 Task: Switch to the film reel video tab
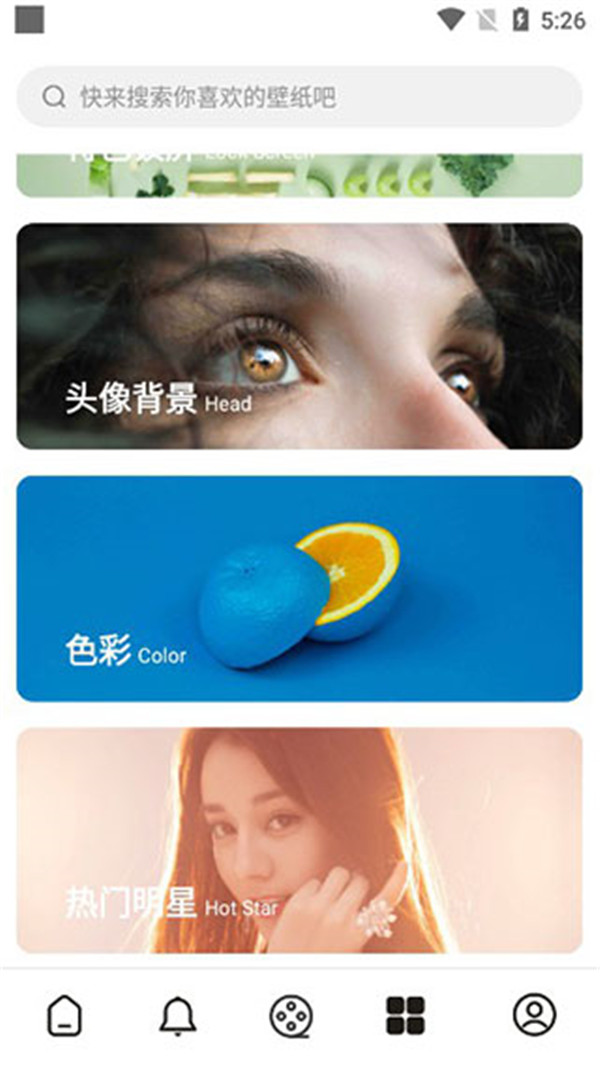pos(291,1016)
